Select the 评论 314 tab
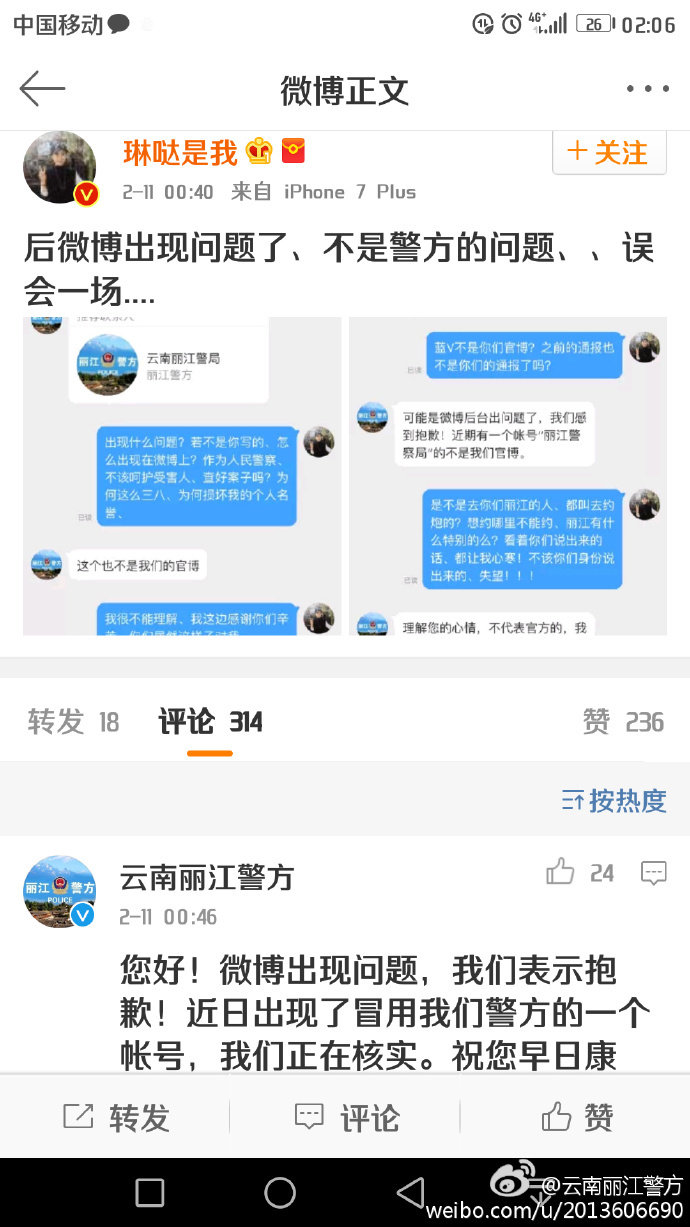This screenshot has width=690, height=1227. coord(210,722)
